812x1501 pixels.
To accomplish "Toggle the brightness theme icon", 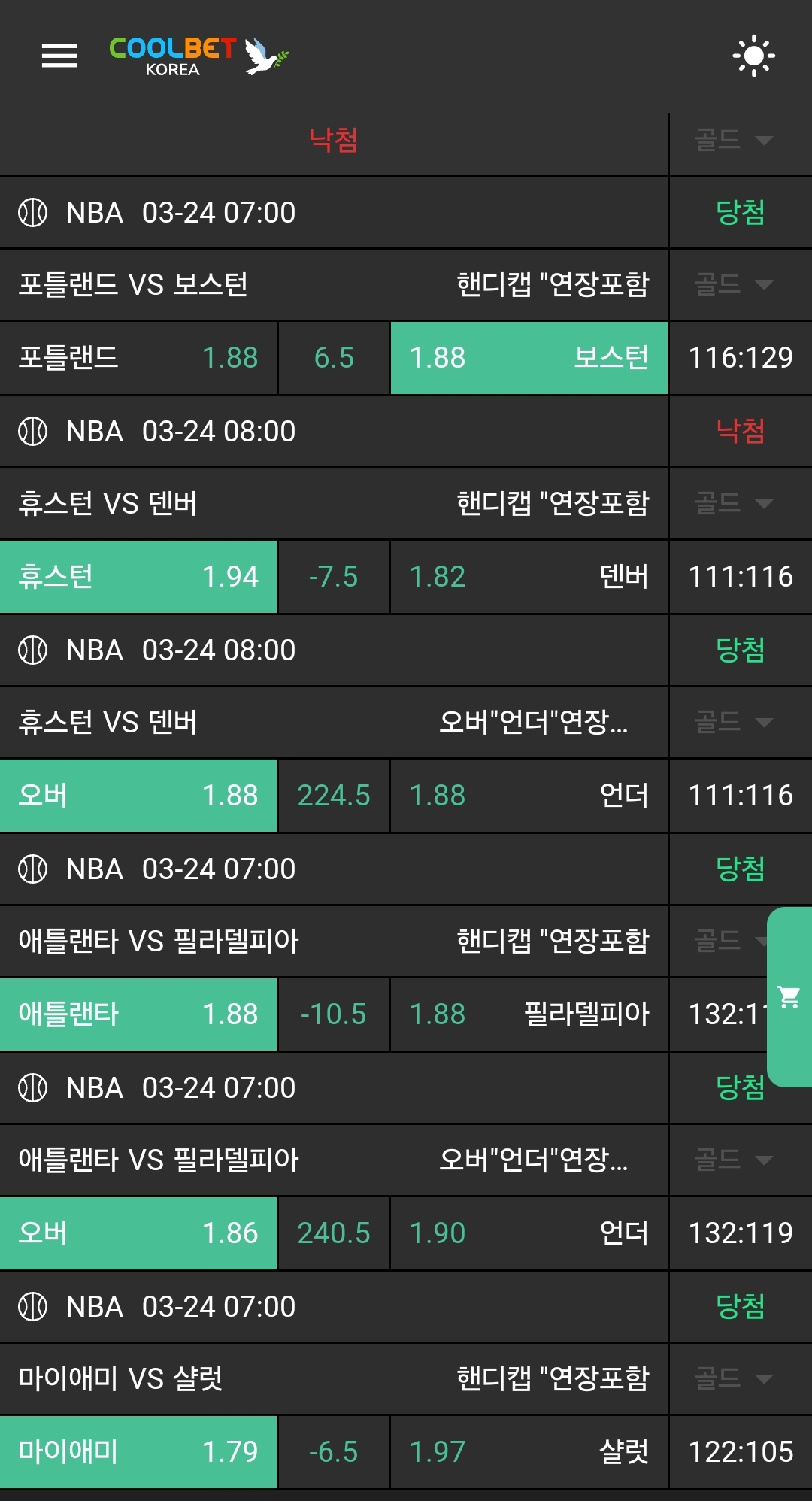I will pyautogui.click(x=753, y=56).
